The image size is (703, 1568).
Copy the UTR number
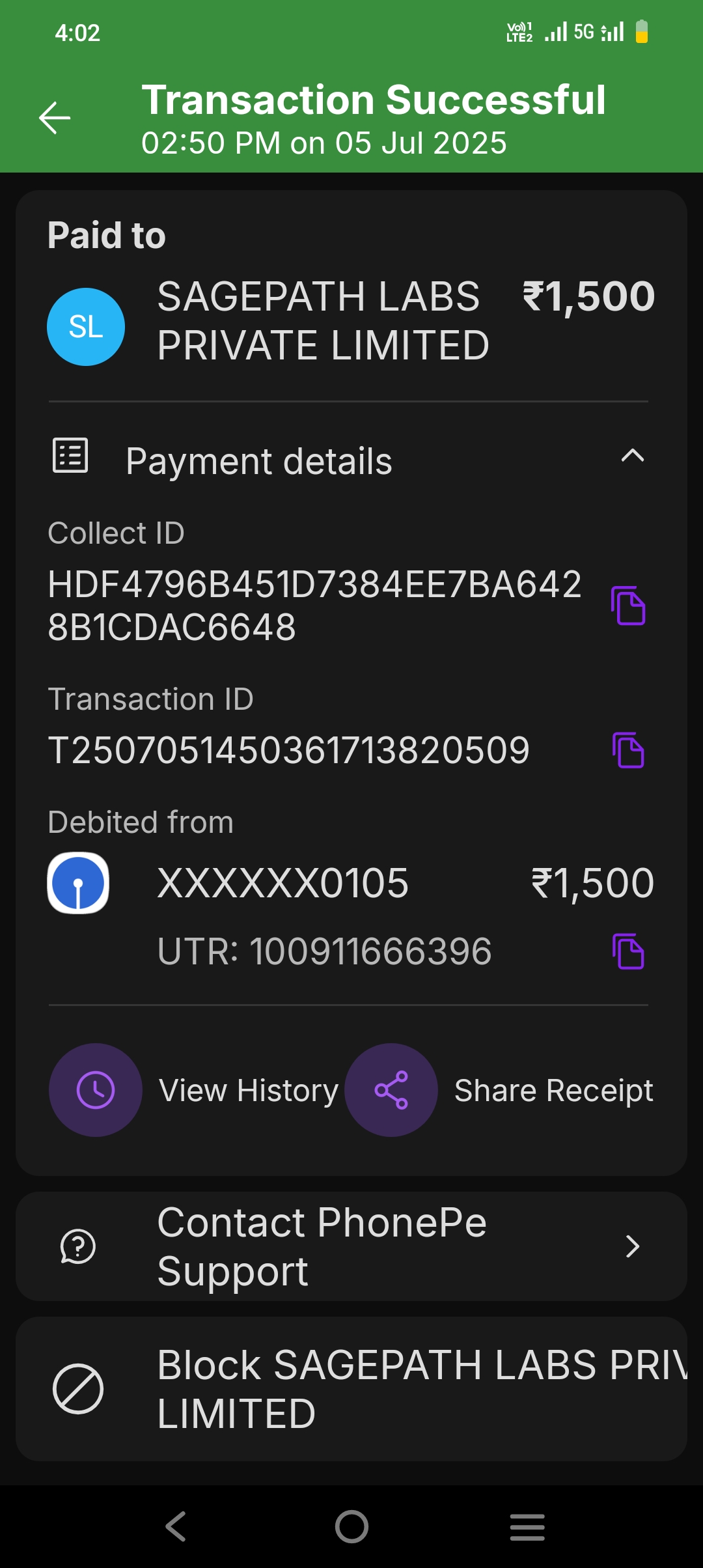click(628, 951)
